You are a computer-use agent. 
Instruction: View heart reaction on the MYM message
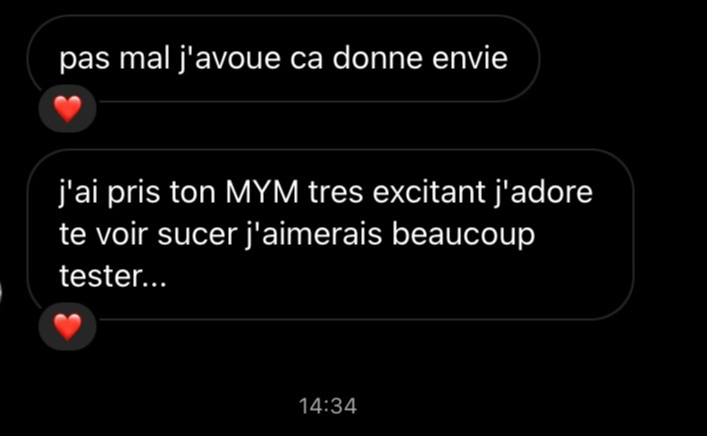pyautogui.click(x=67, y=326)
